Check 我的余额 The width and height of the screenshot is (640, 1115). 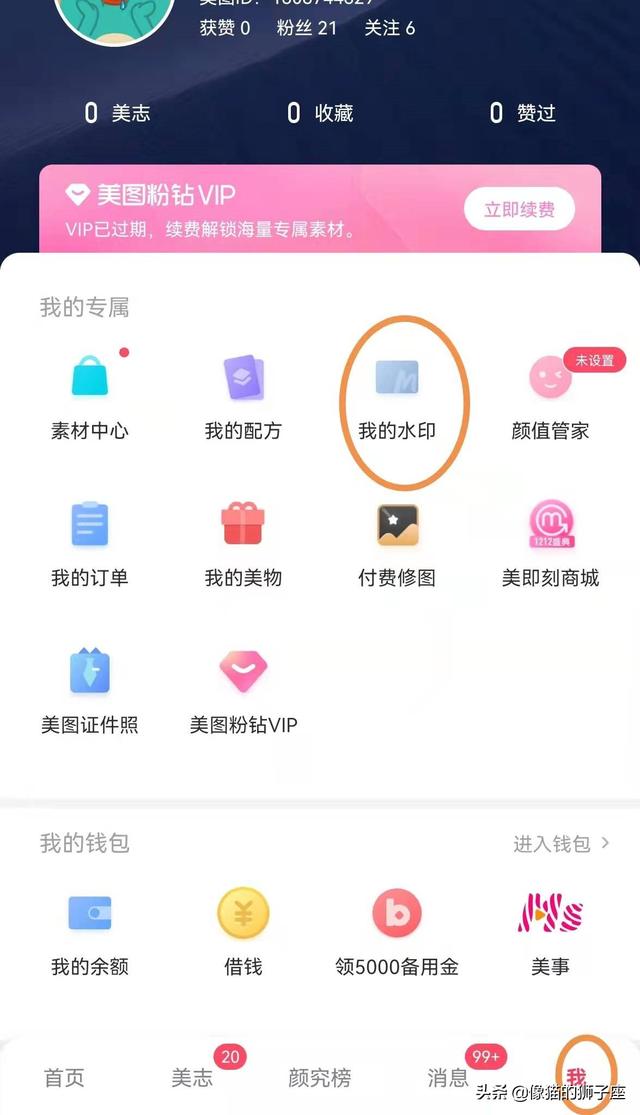90,932
